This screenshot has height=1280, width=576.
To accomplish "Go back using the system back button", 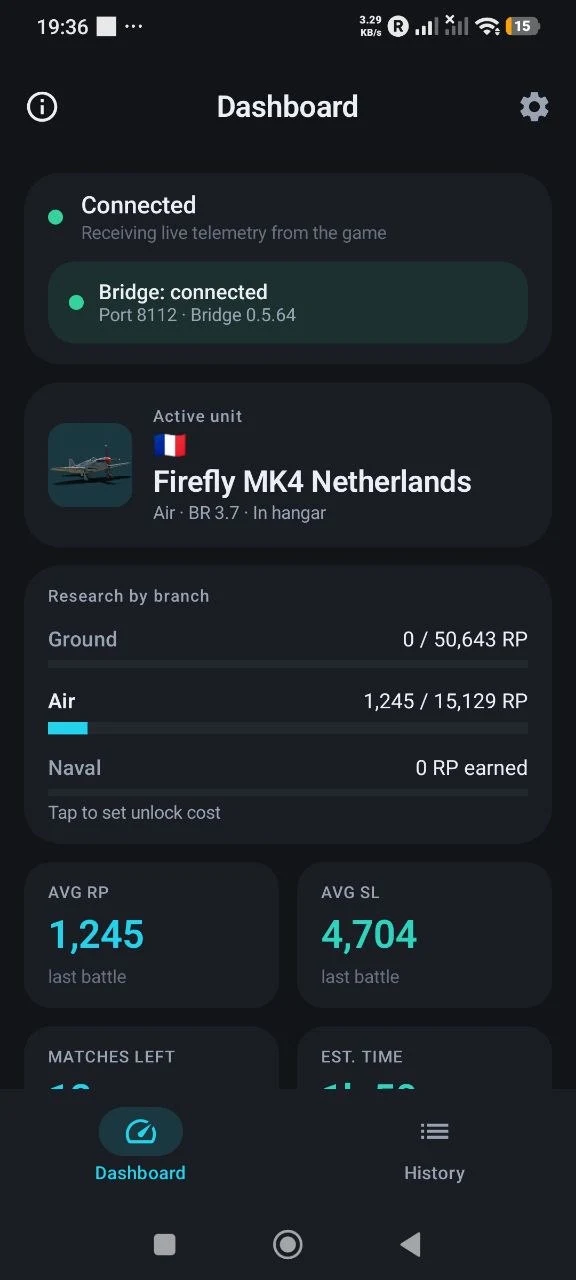I will point(410,1244).
